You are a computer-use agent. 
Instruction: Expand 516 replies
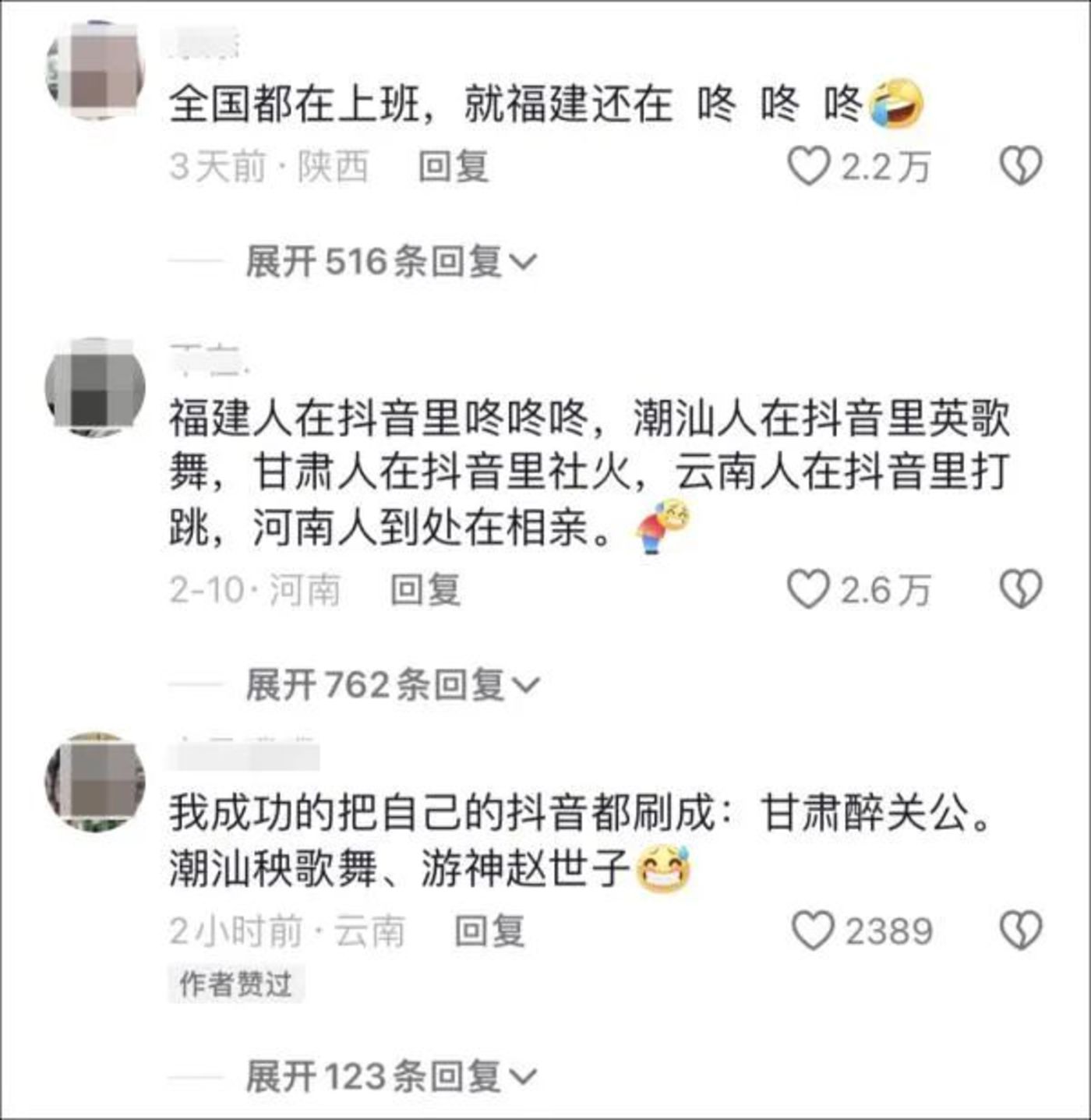click(x=391, y=262)
